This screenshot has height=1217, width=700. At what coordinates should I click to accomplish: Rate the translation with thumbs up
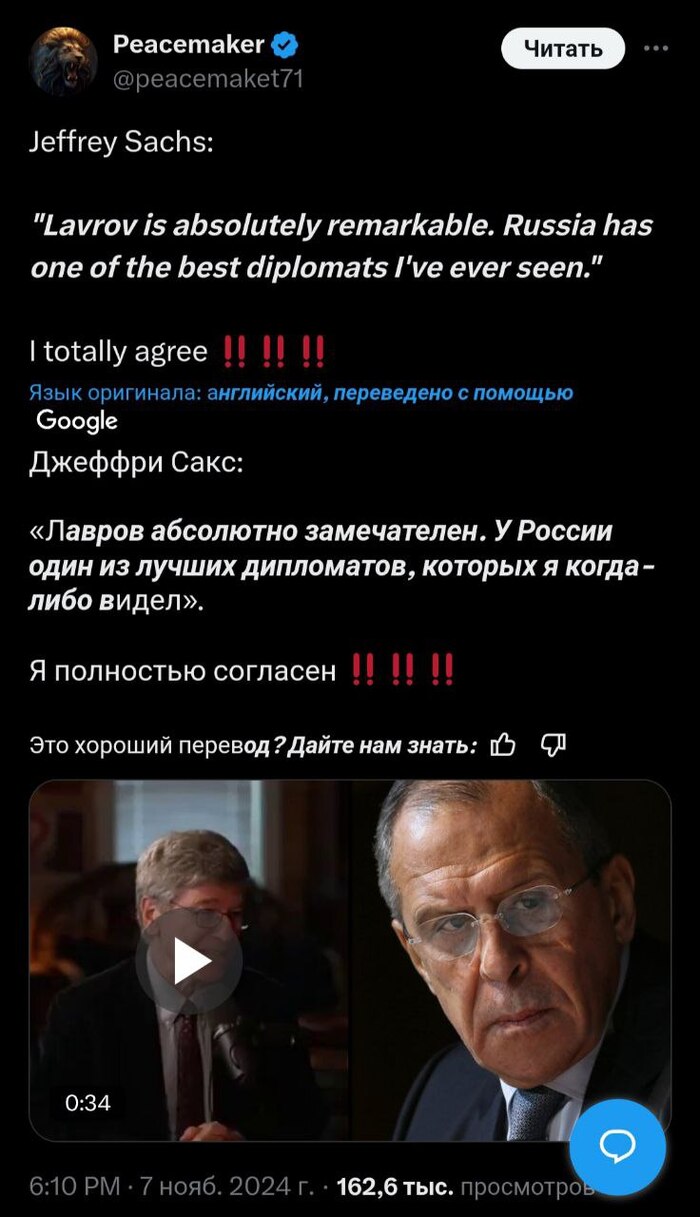tap(504, 744)
